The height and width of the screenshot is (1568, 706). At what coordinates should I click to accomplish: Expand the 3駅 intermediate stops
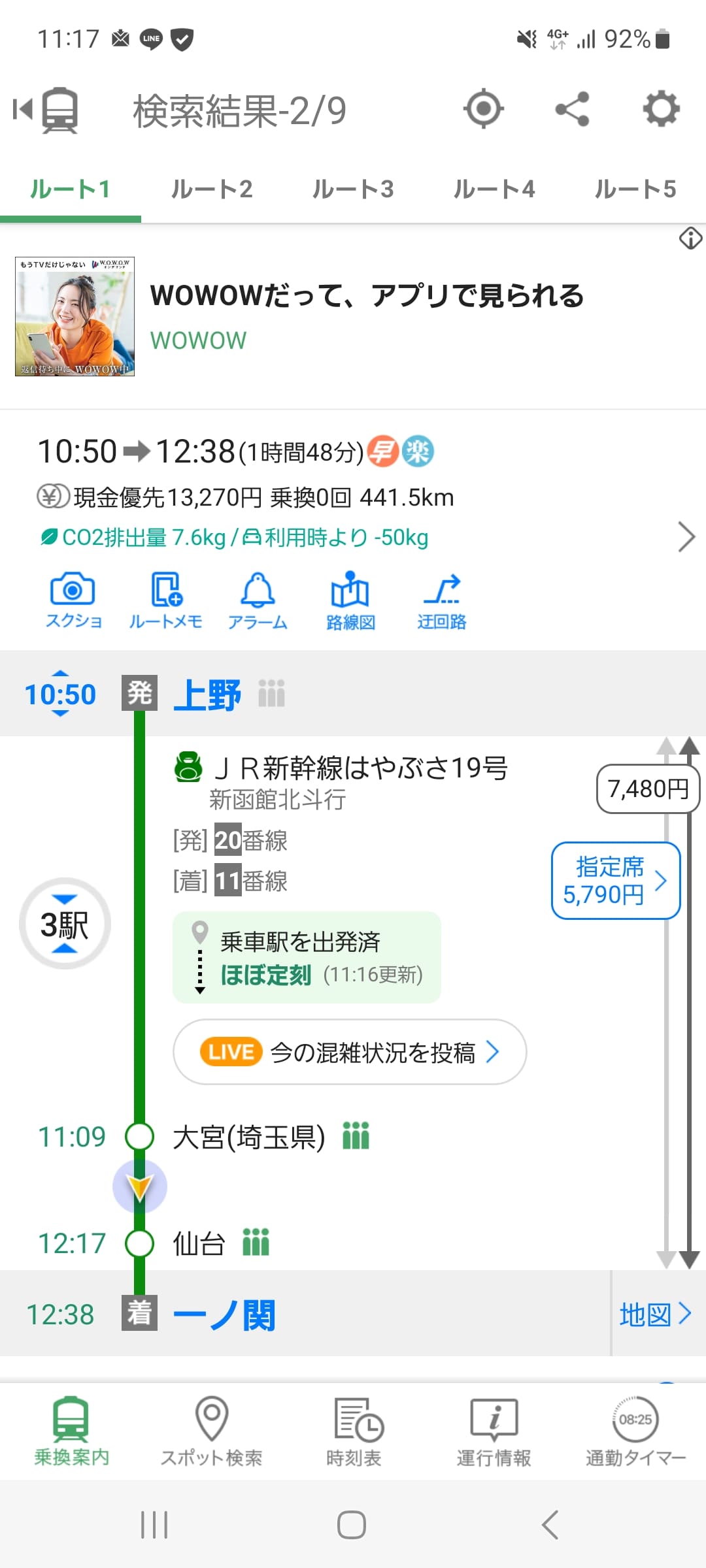coord(65,923)
